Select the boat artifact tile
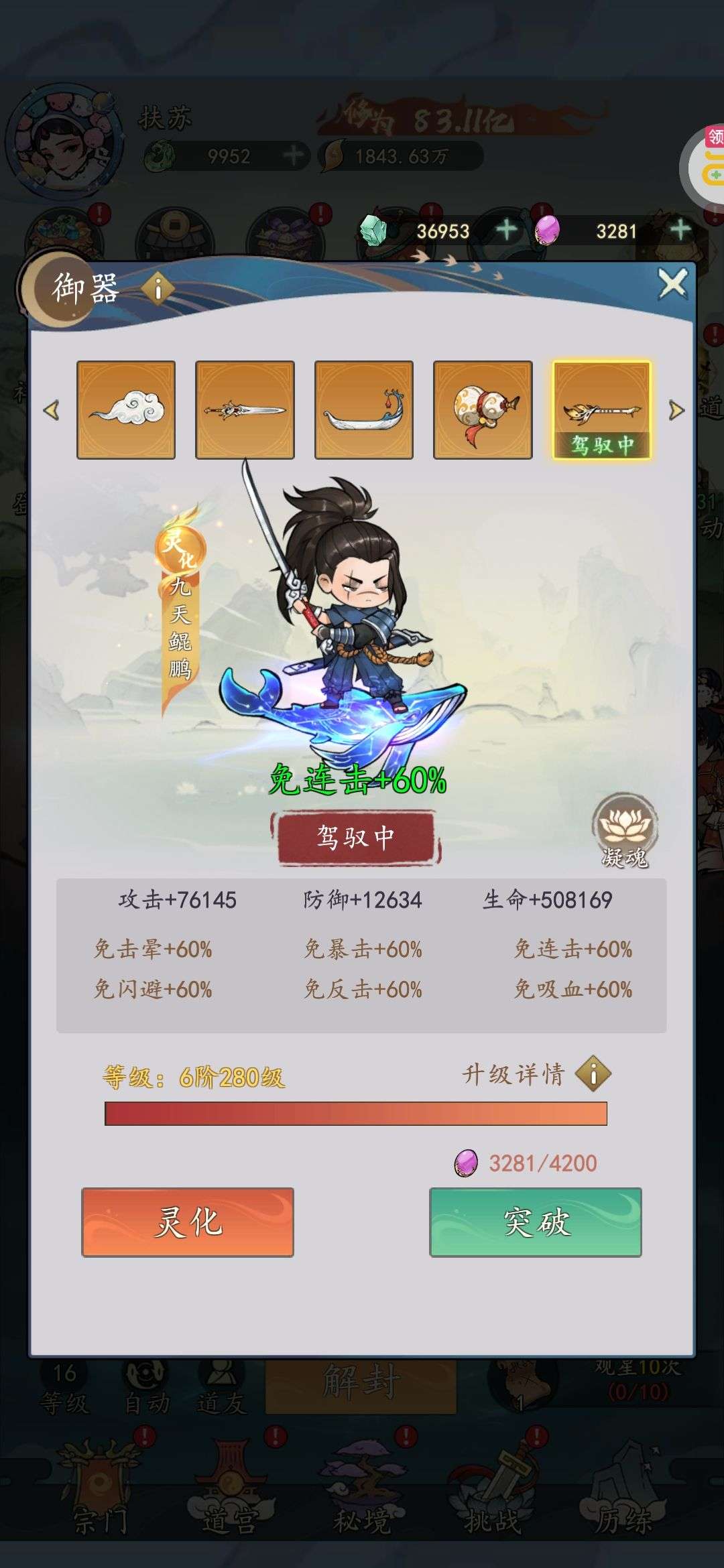The width and height of the screenshot is (724, 1568). (364, 410)
